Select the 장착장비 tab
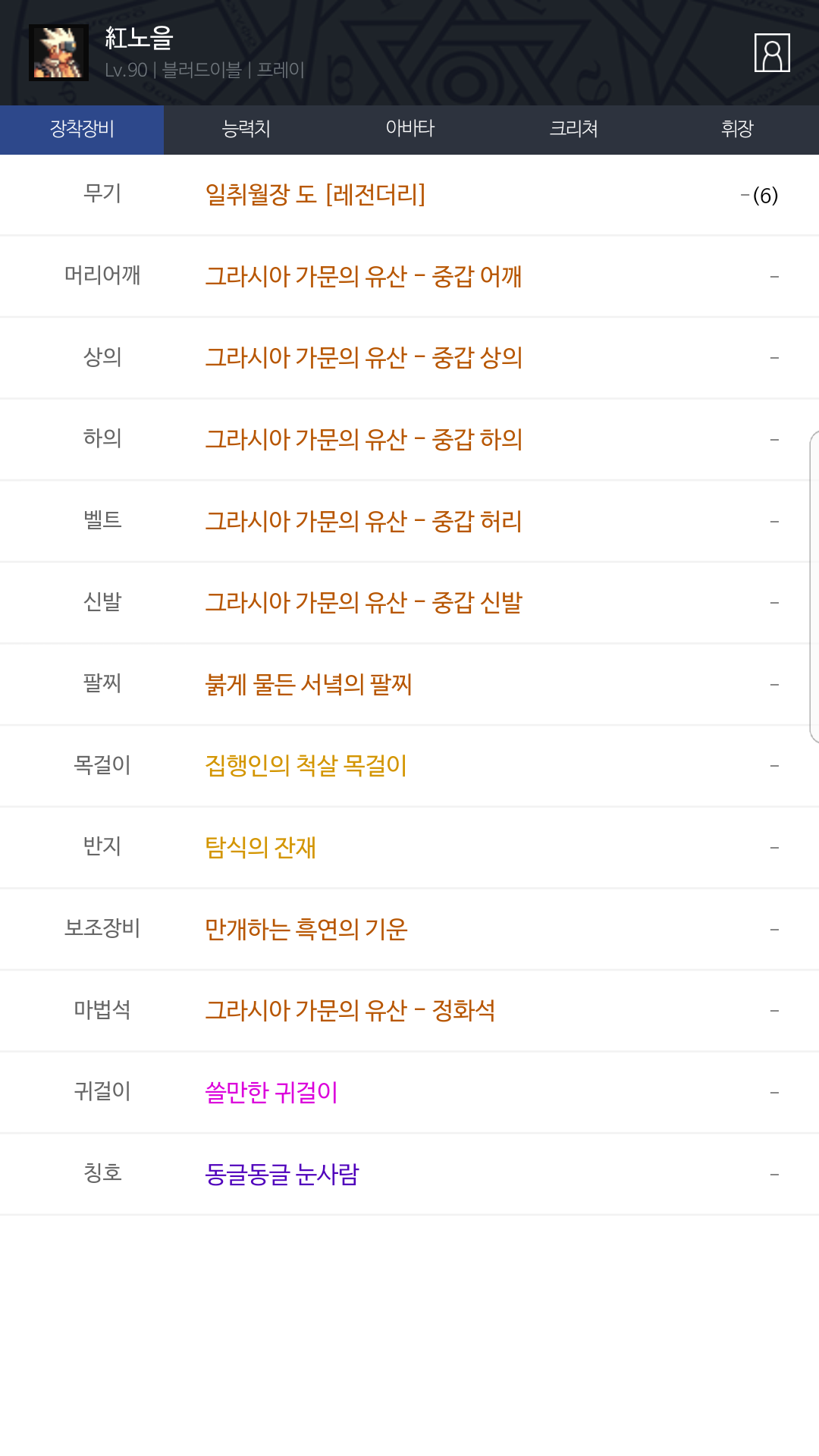 [82, 129]
